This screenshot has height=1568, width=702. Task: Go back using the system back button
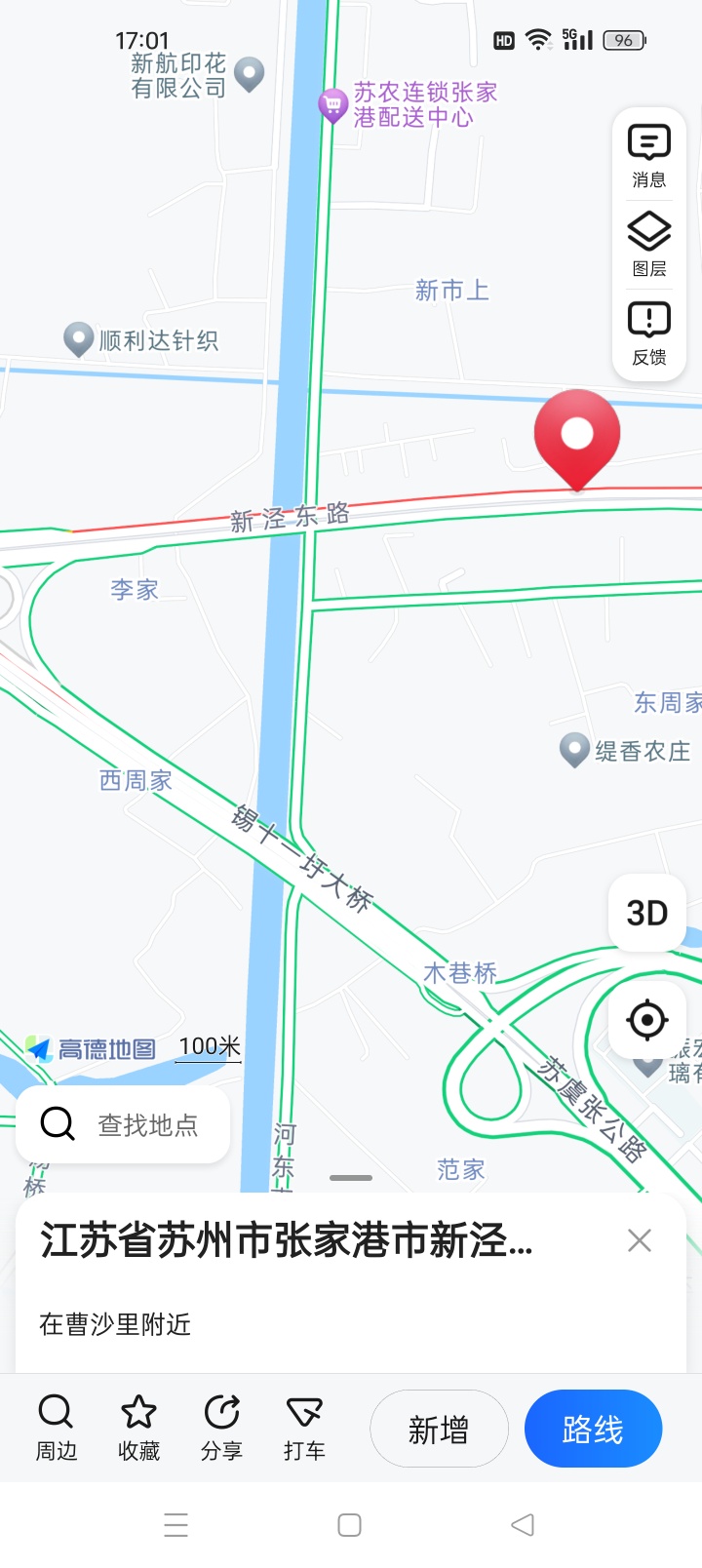pos(523,1524)
